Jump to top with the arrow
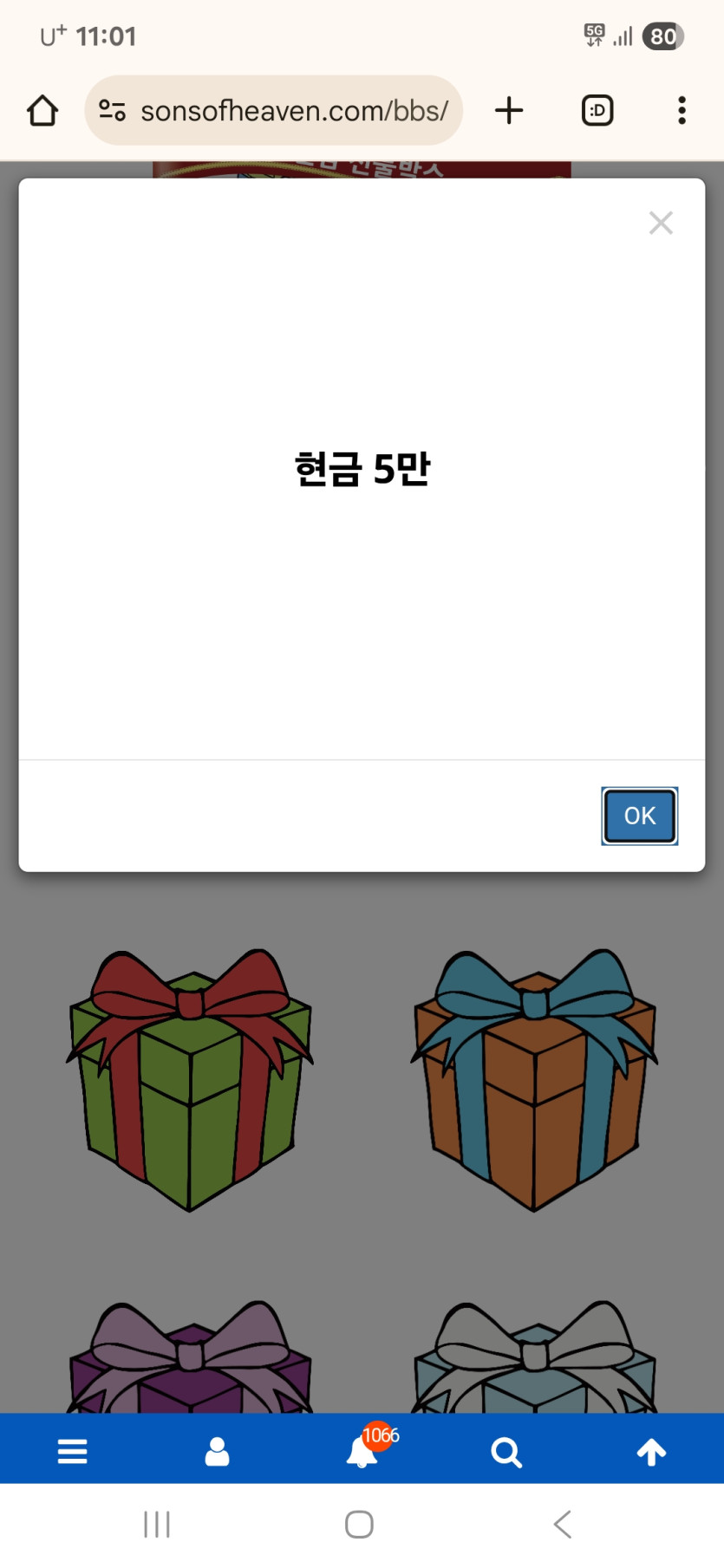Screen dimensions: 724x1568 (x=651, y=1451)
